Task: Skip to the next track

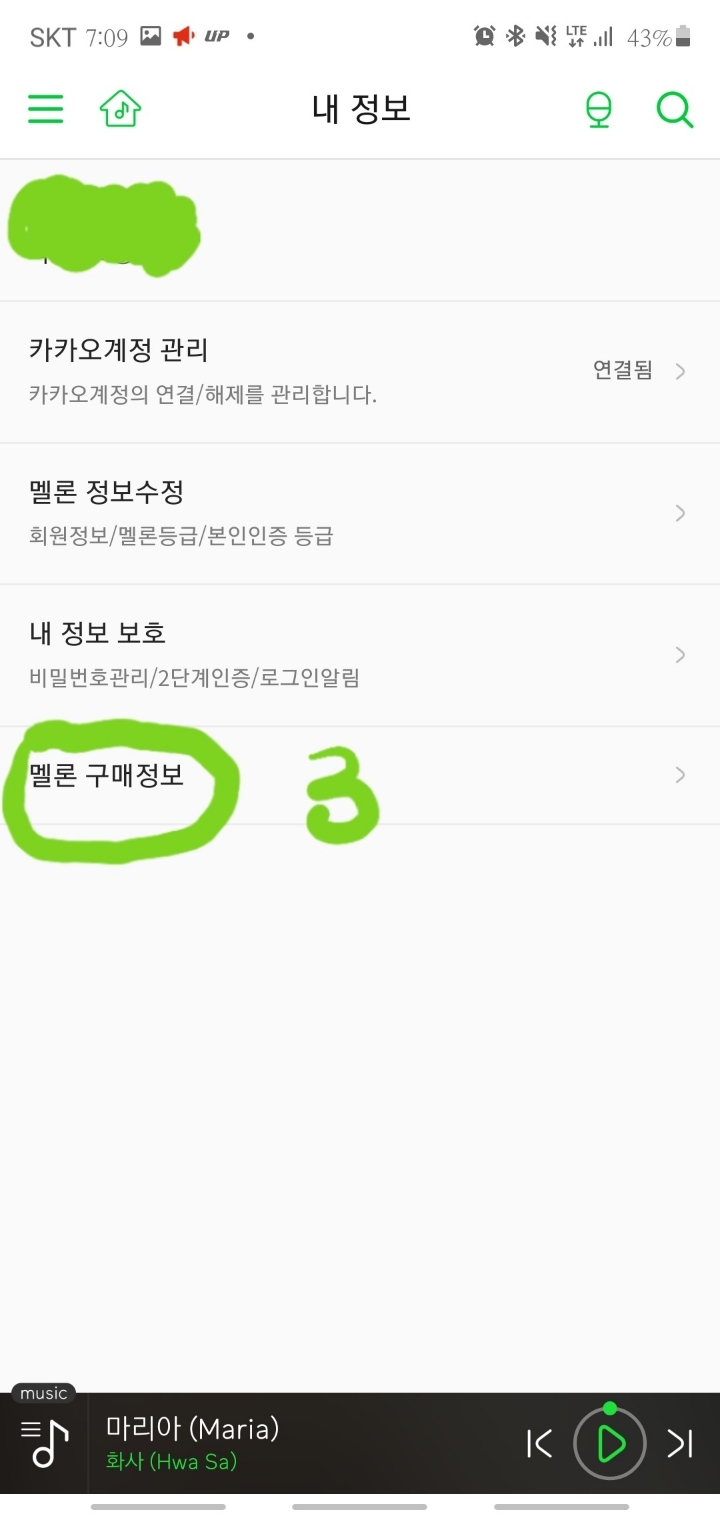Action: 681,1444
